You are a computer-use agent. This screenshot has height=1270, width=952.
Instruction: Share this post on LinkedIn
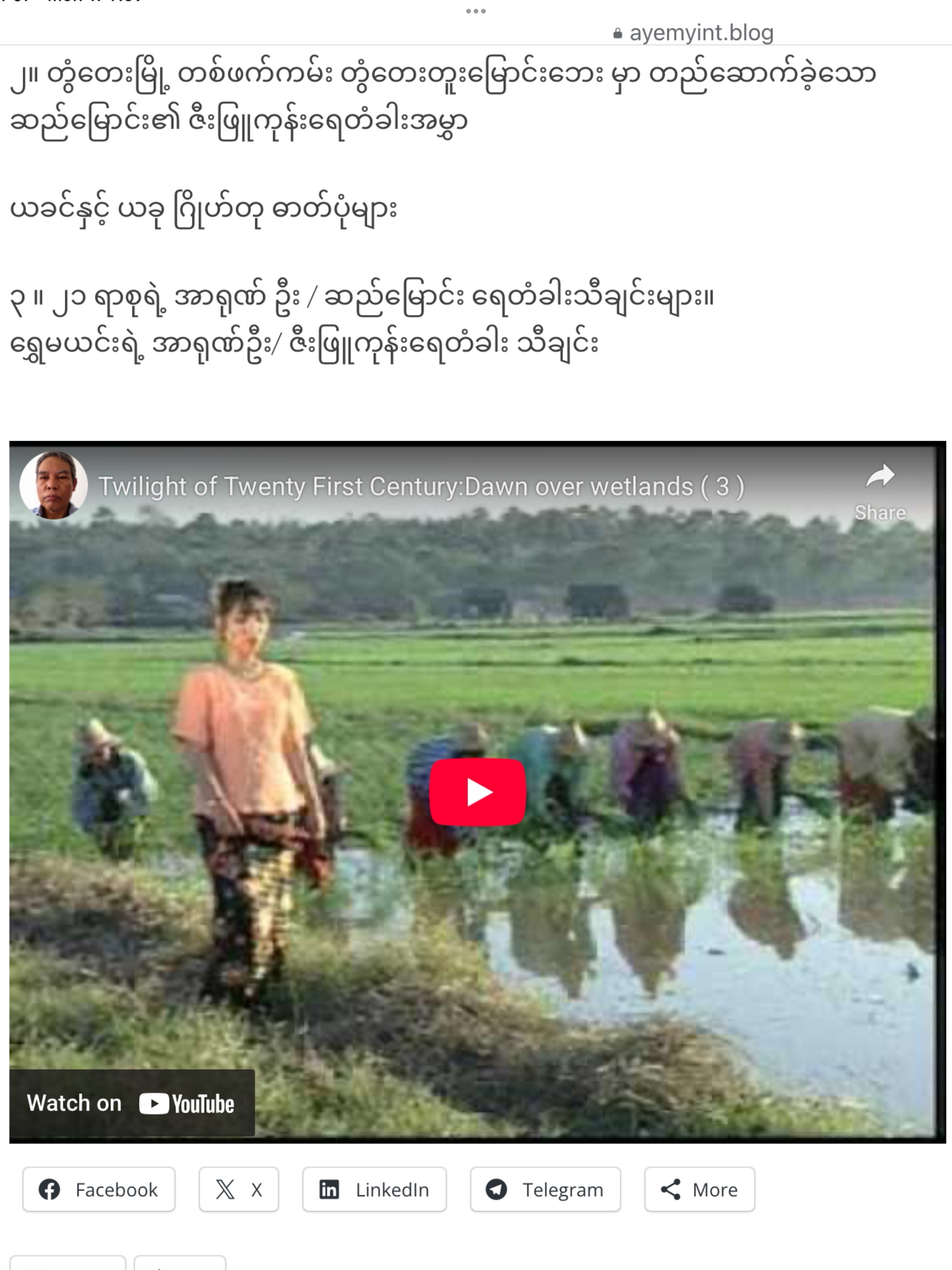[x=374, y=1189]
